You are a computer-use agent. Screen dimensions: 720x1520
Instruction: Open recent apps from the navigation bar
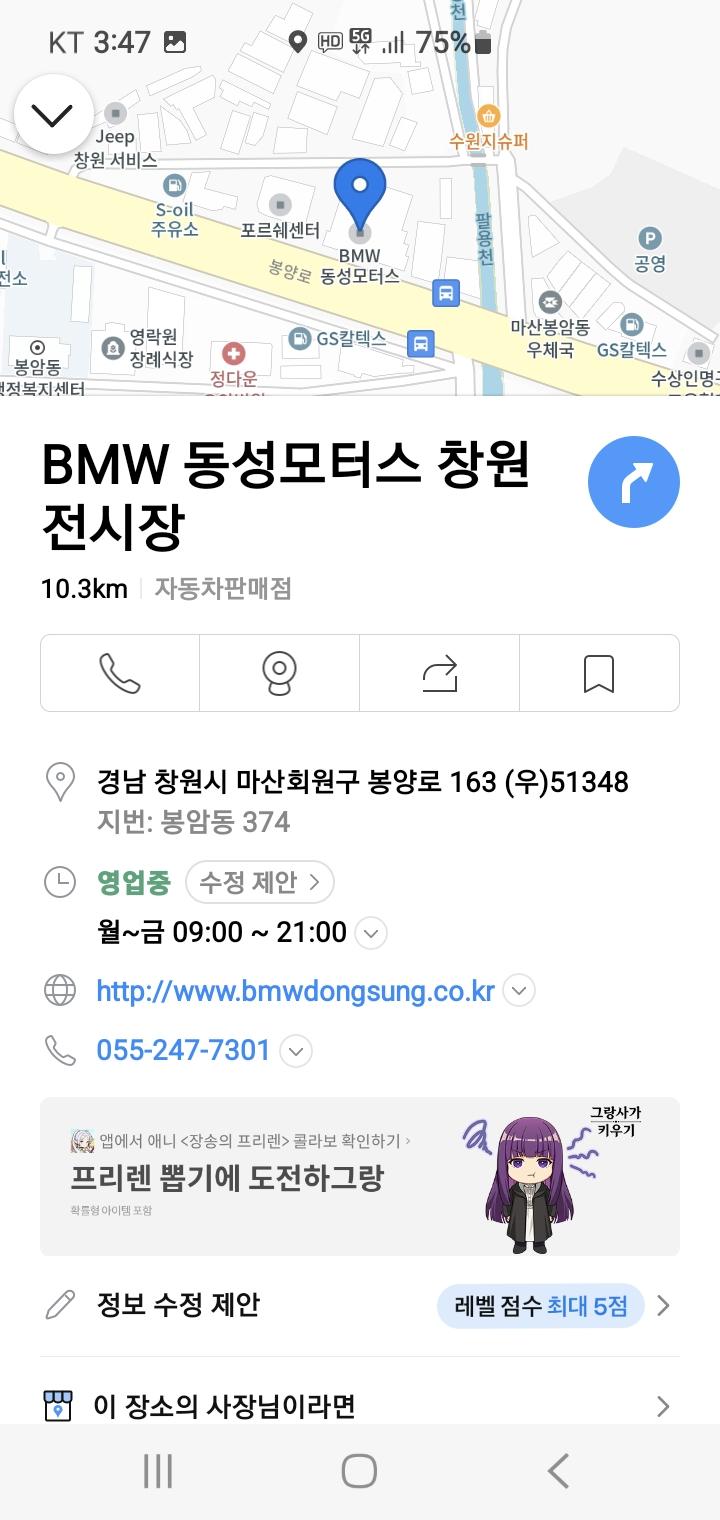coord(158,1471)
